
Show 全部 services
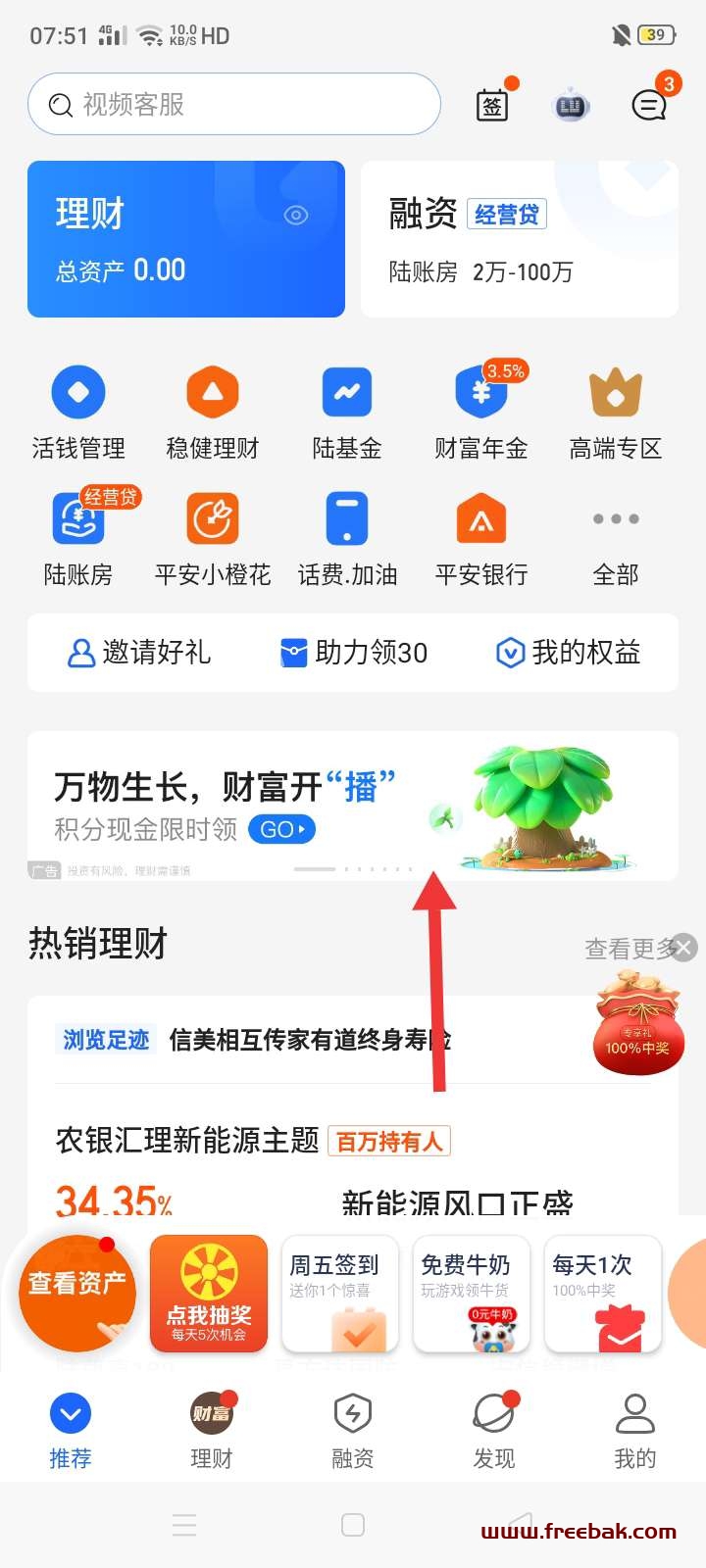[616, 539]
